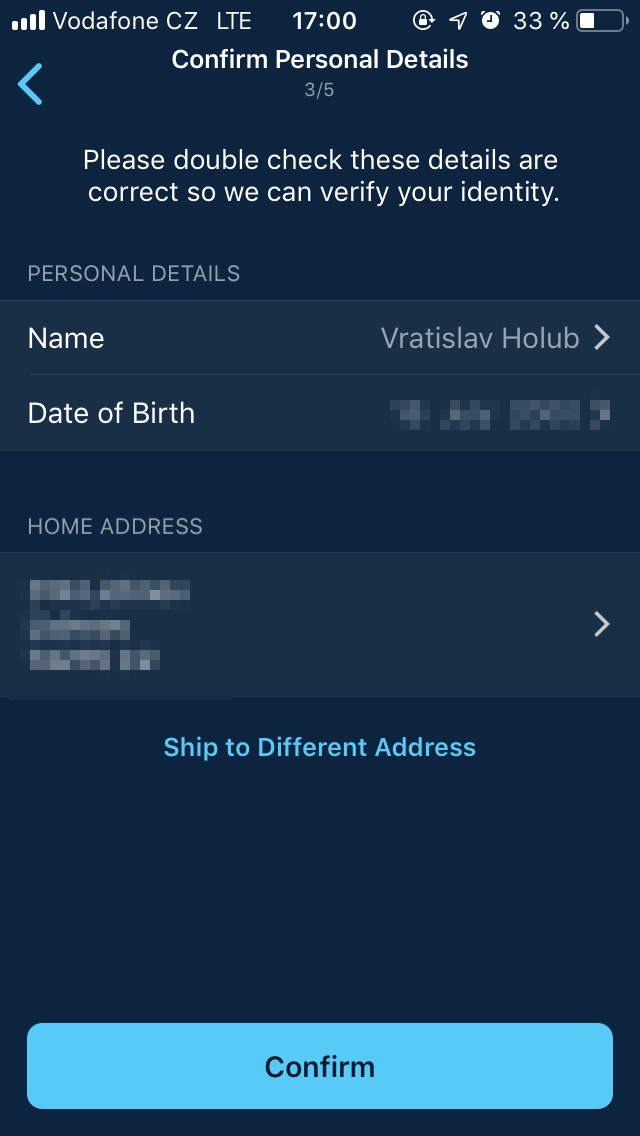
Task: Confirm the personal details
Action: click(x=320, y=1066)
